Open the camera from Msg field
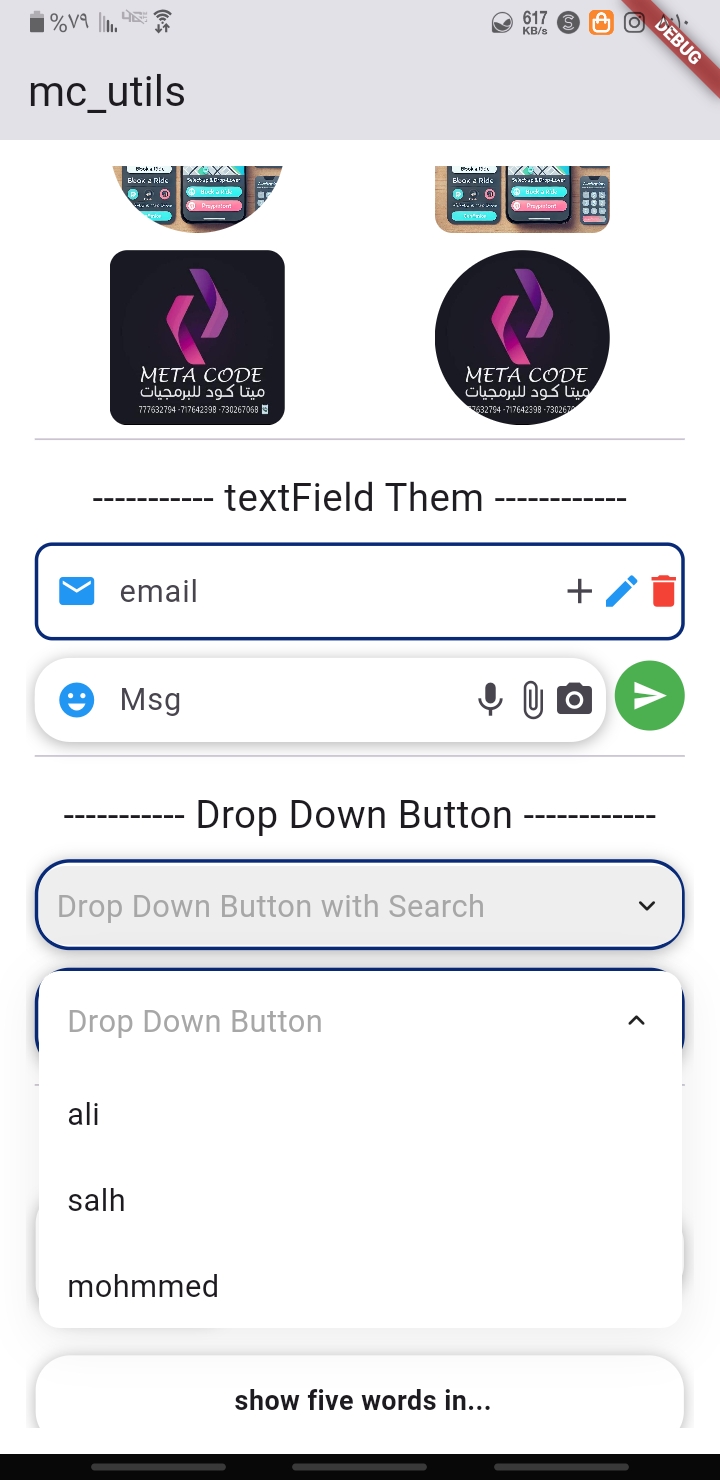The width and height of the screenshot is (720, 1480). pos(574,700)
